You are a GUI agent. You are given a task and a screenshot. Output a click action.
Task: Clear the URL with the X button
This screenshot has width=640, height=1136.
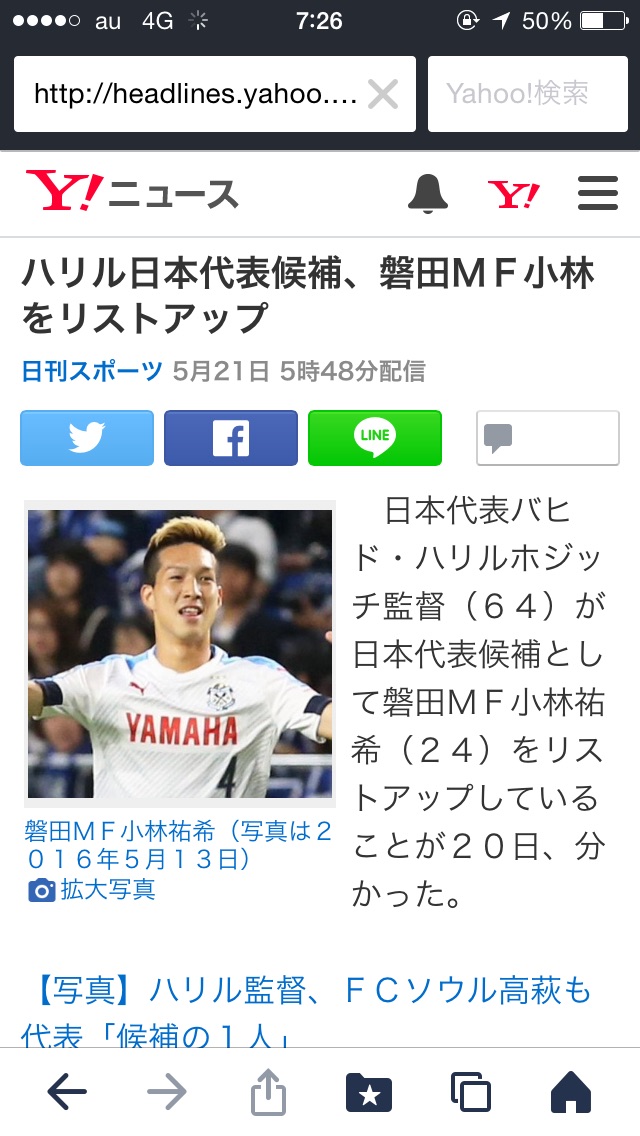(x=383, y=94)
